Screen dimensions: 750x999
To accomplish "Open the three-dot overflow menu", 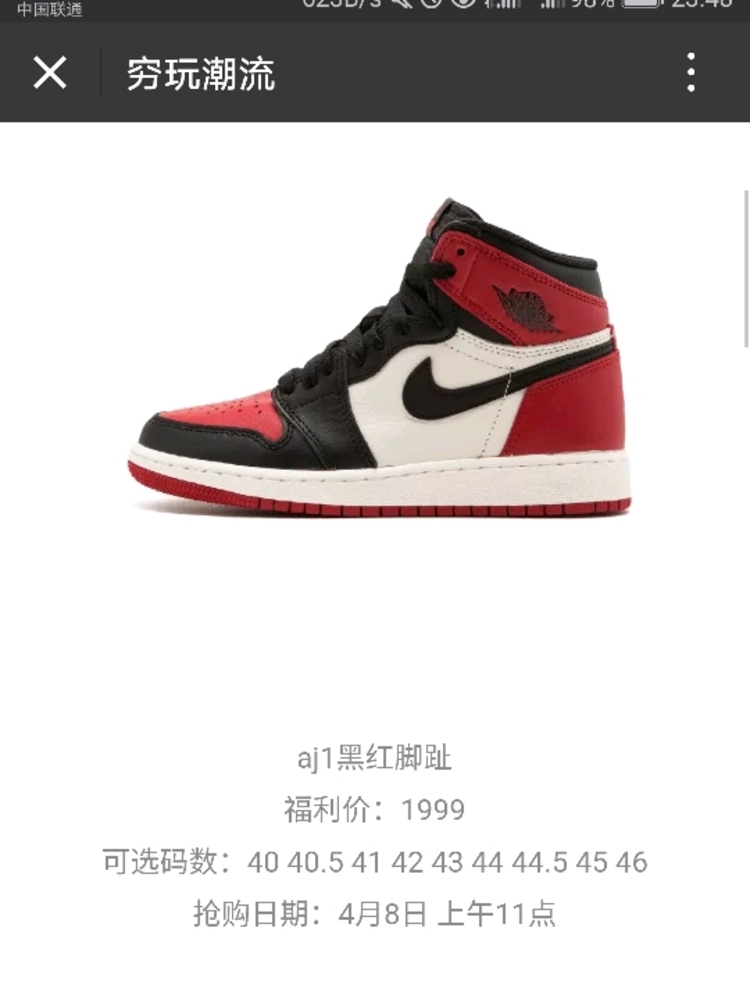I will coord(691,73).
